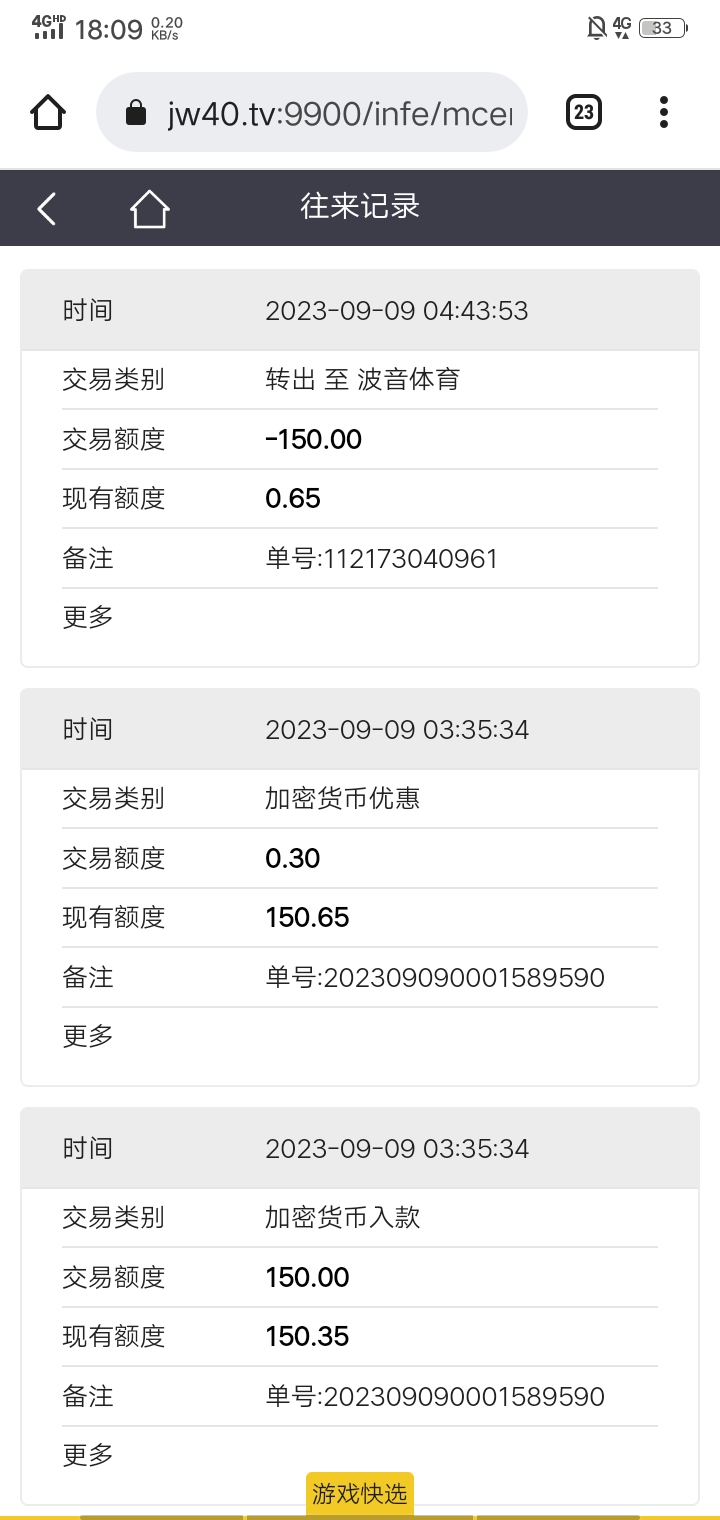Open the browser overflow menu

[x=664, y=112]
